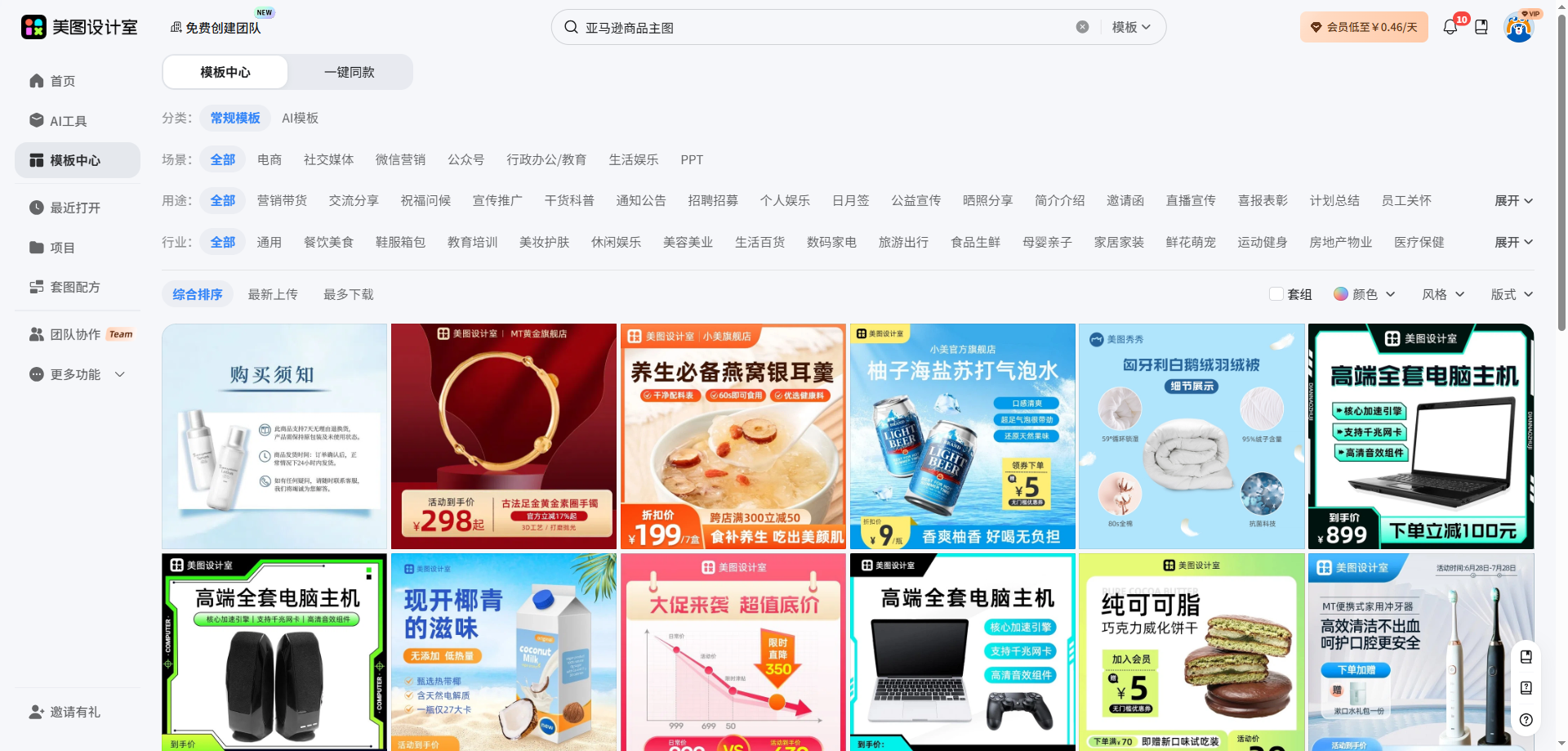
Task: Open the VIP membership offer button
Action: click(x=1363, y=27)
